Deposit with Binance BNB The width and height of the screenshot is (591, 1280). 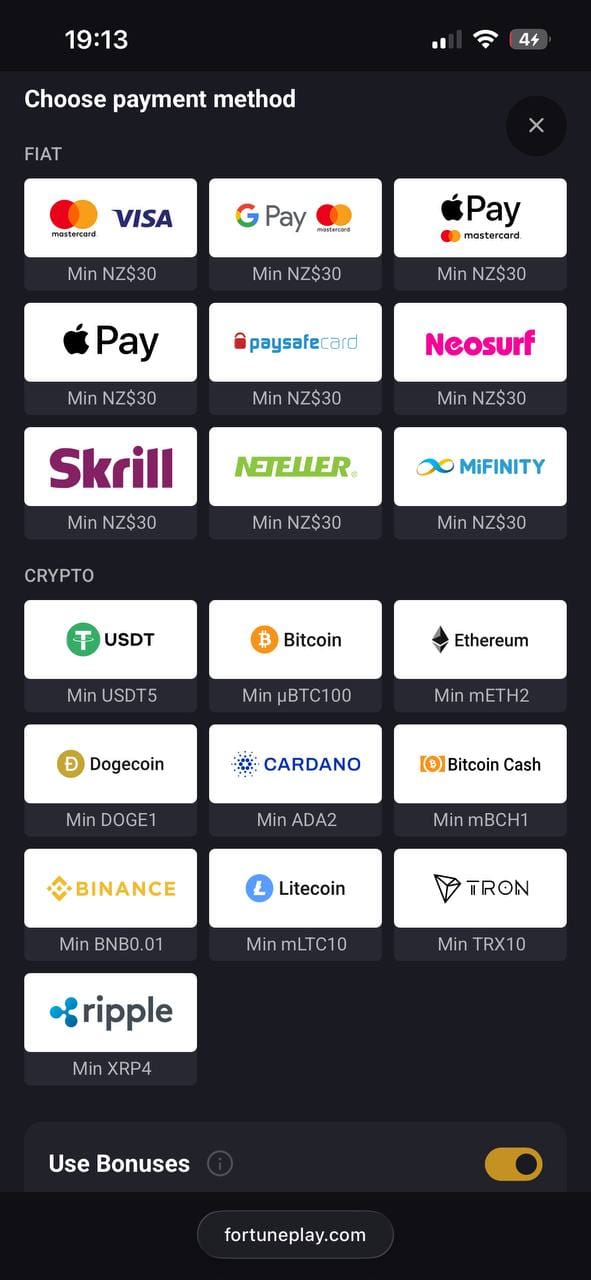tap(110, 887)
